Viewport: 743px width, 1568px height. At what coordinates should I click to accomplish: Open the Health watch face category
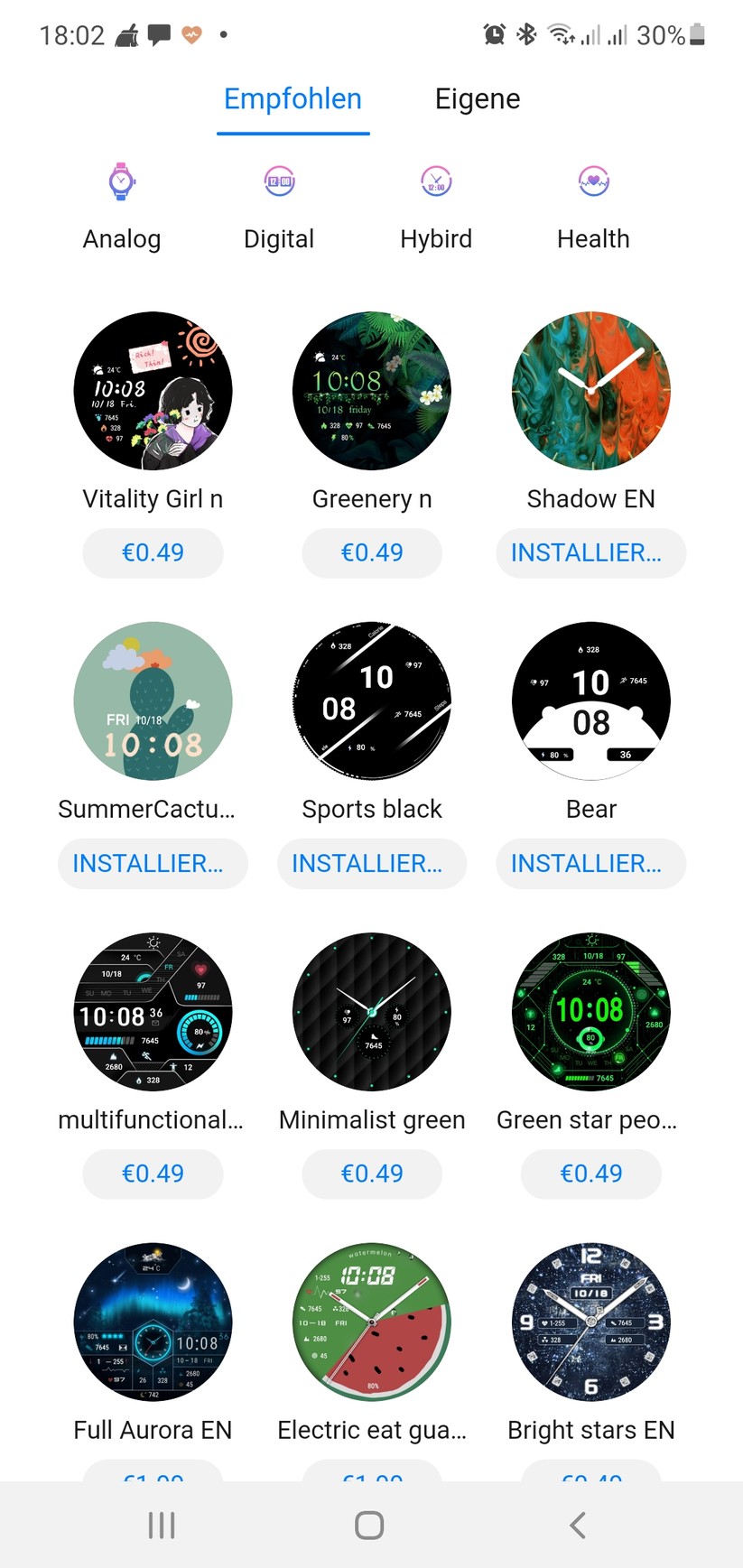593,181
